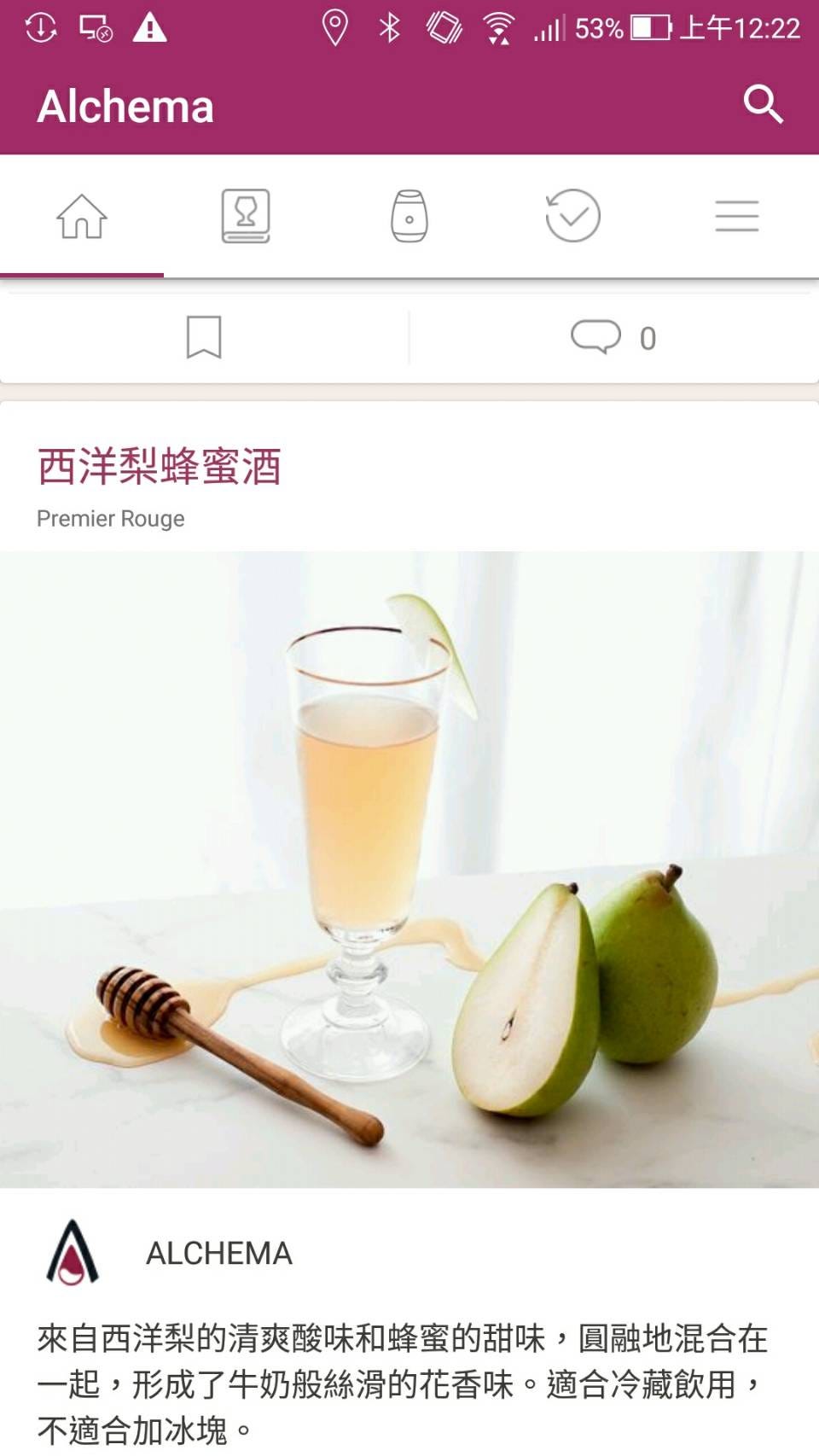Open the 西洋梨蜂蜜酒 recipe title
The width and height of the screenshot is (819, 1456).
pyautogui.click(x=160, y=467)
